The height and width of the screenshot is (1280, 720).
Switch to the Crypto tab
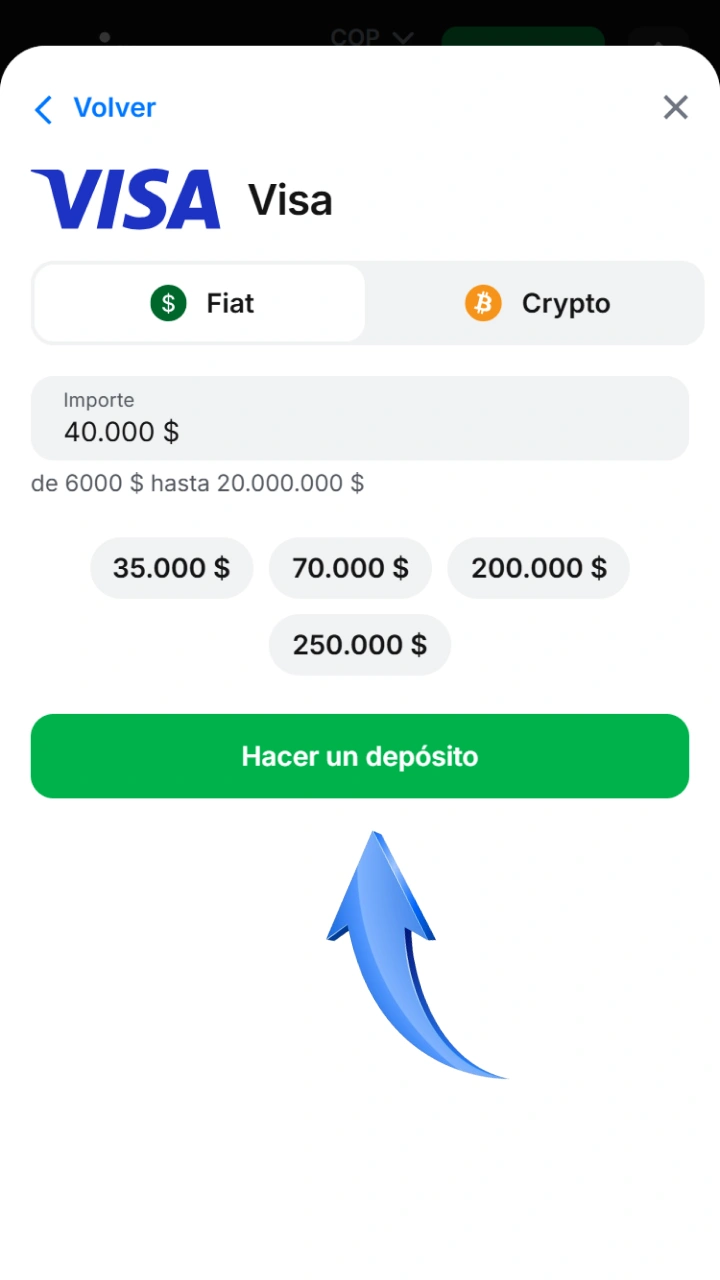(x=537, y=303)
